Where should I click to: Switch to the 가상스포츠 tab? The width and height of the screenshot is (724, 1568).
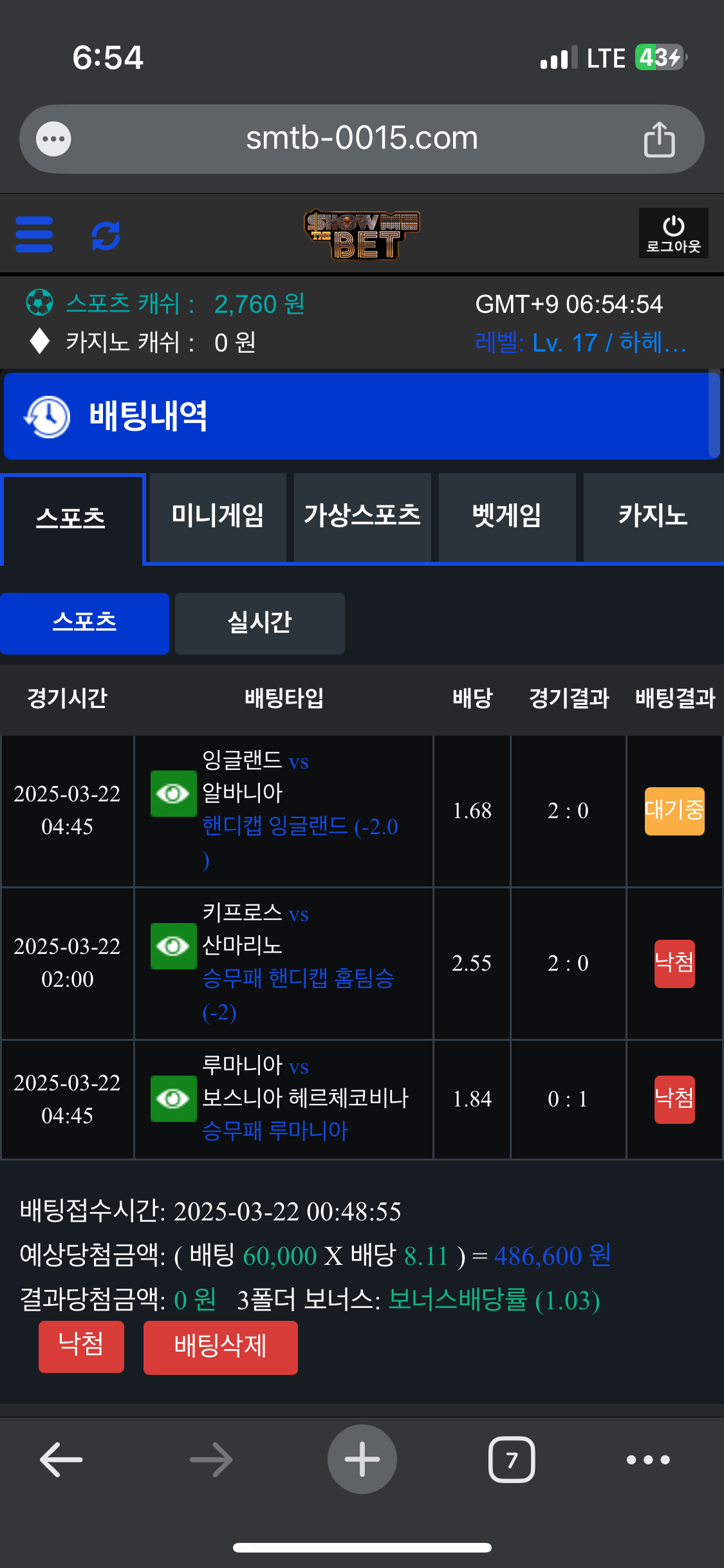362,516
